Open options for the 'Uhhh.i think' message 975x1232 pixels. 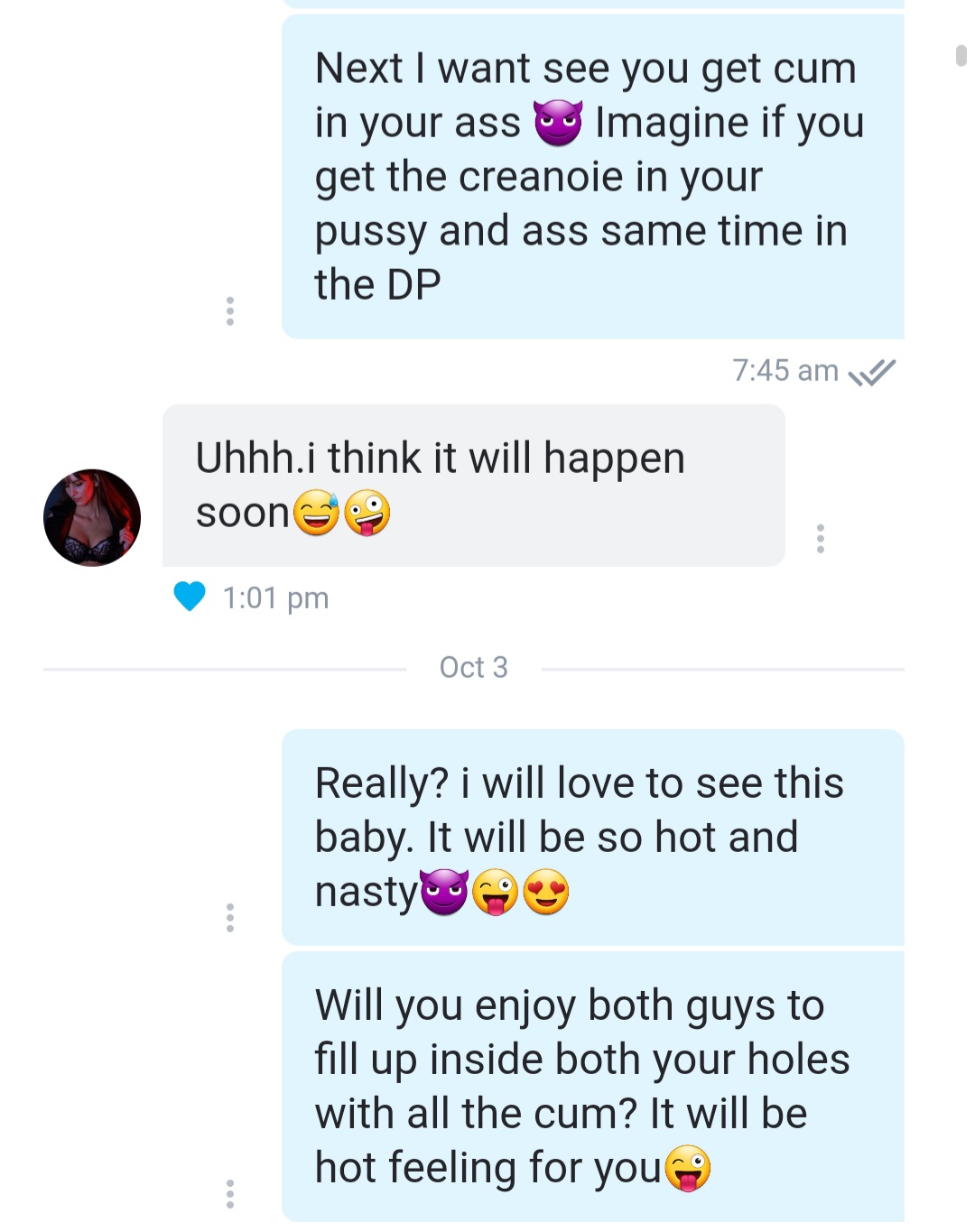pos(820,539)
